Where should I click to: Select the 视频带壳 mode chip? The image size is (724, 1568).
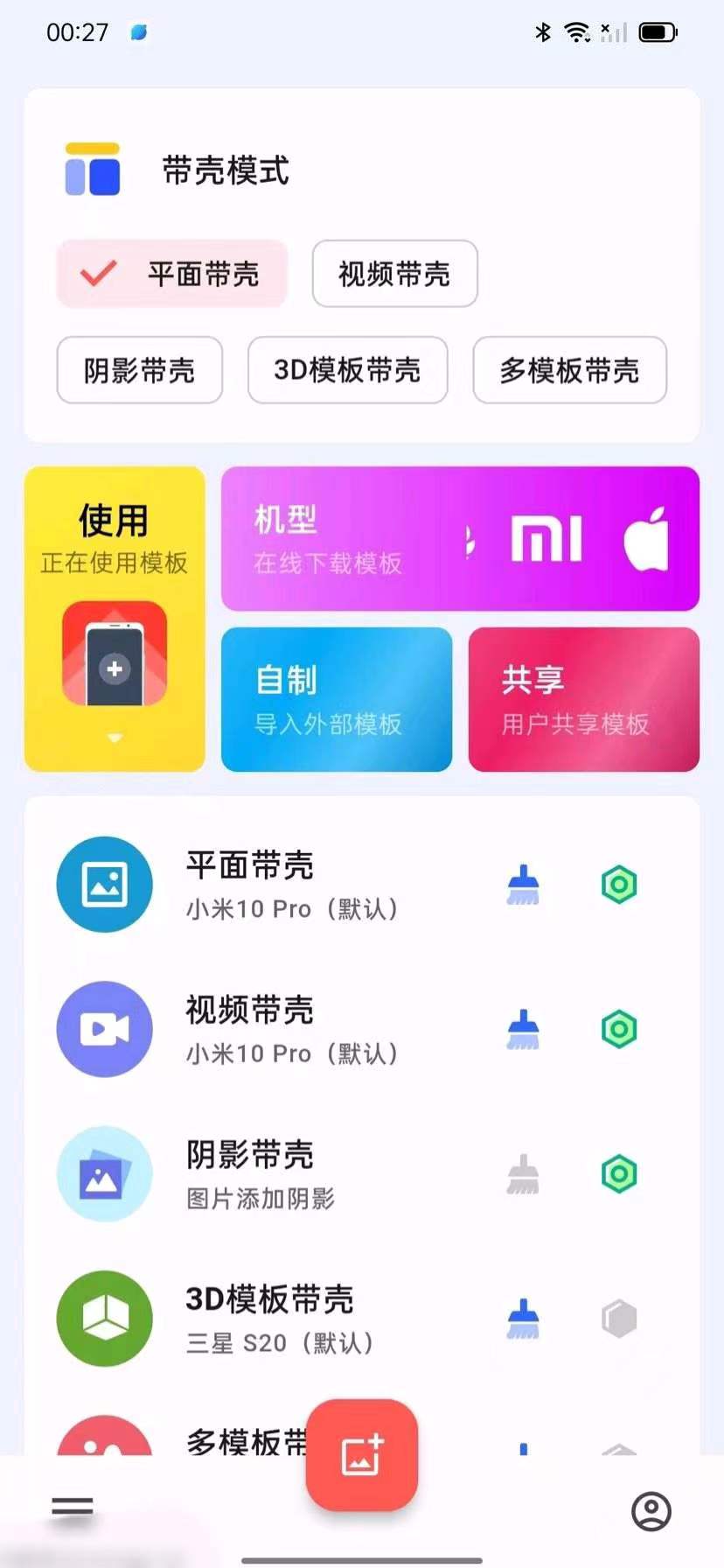pos(394,274)
